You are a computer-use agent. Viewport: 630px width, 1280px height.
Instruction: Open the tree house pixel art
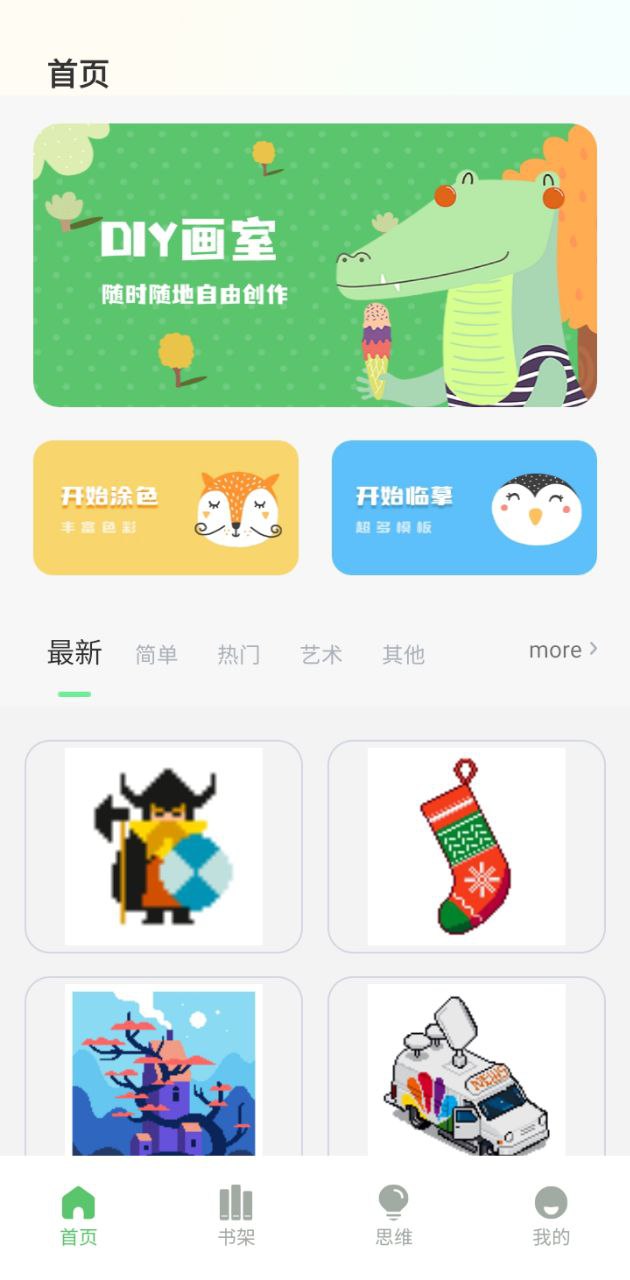point(164,1068)
